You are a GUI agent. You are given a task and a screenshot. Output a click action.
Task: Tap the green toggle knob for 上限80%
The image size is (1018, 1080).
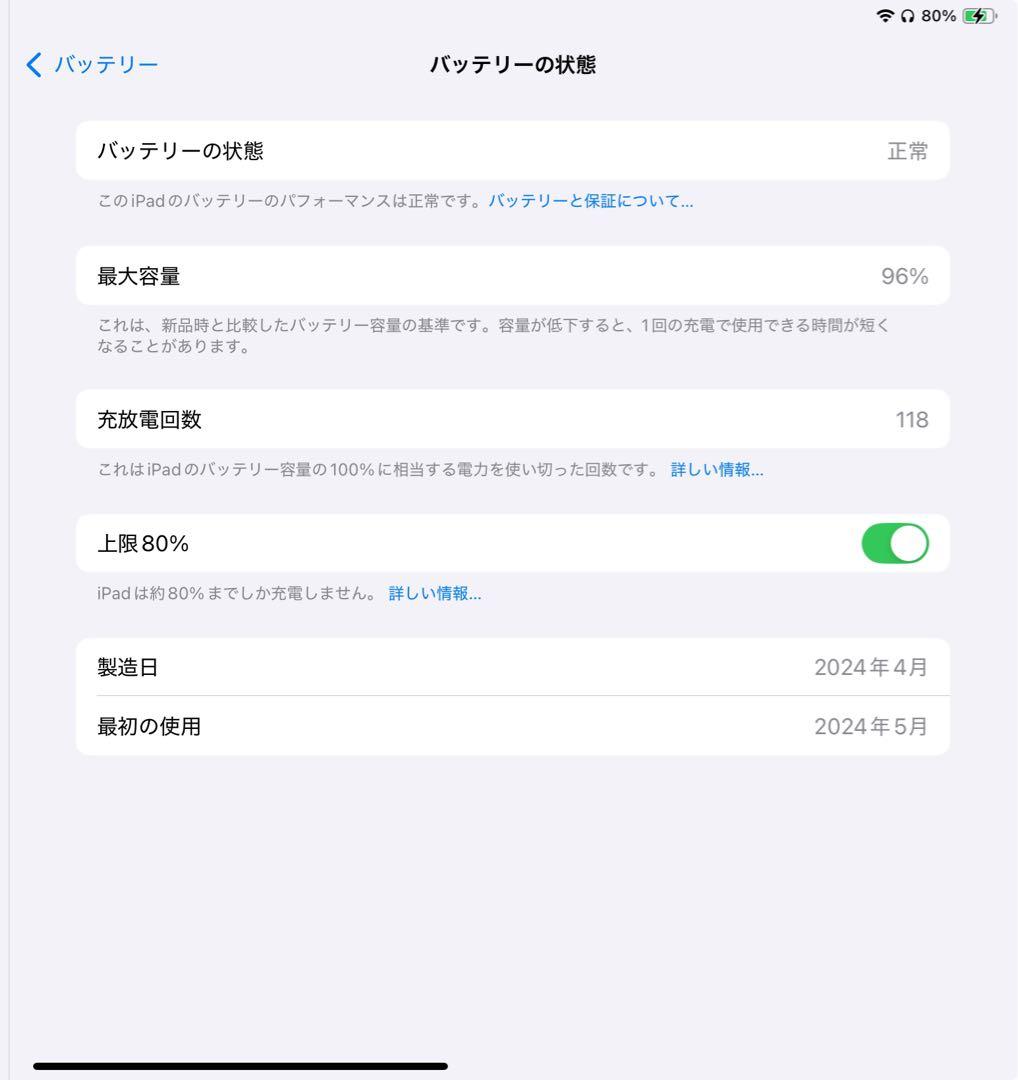[x=910, y=543]
